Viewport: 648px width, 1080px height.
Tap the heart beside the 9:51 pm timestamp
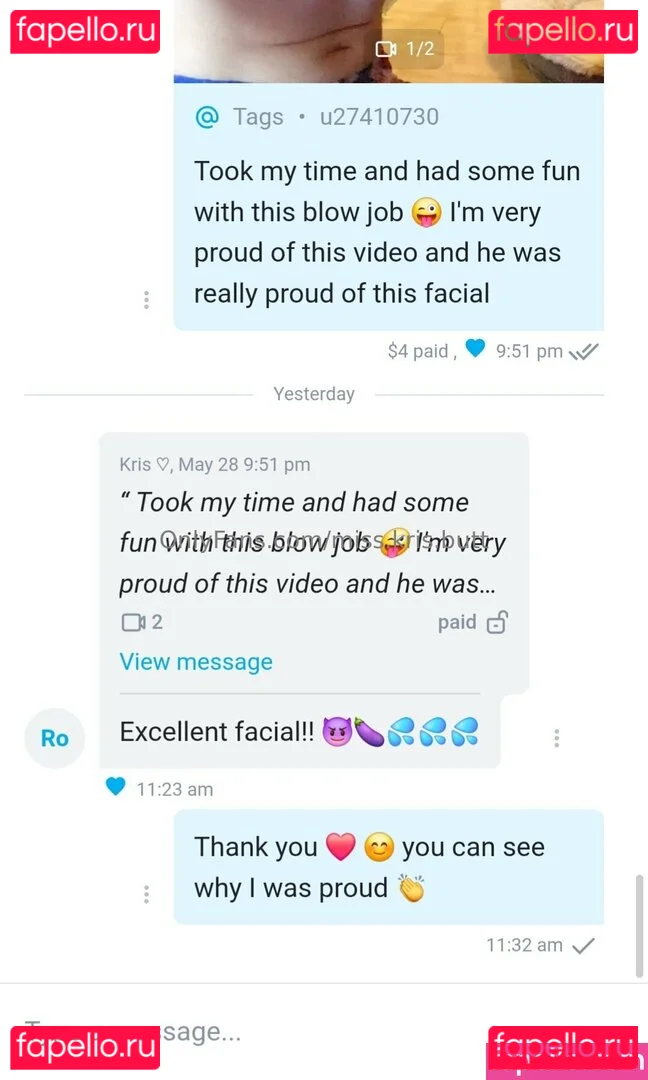coord(475,349)
